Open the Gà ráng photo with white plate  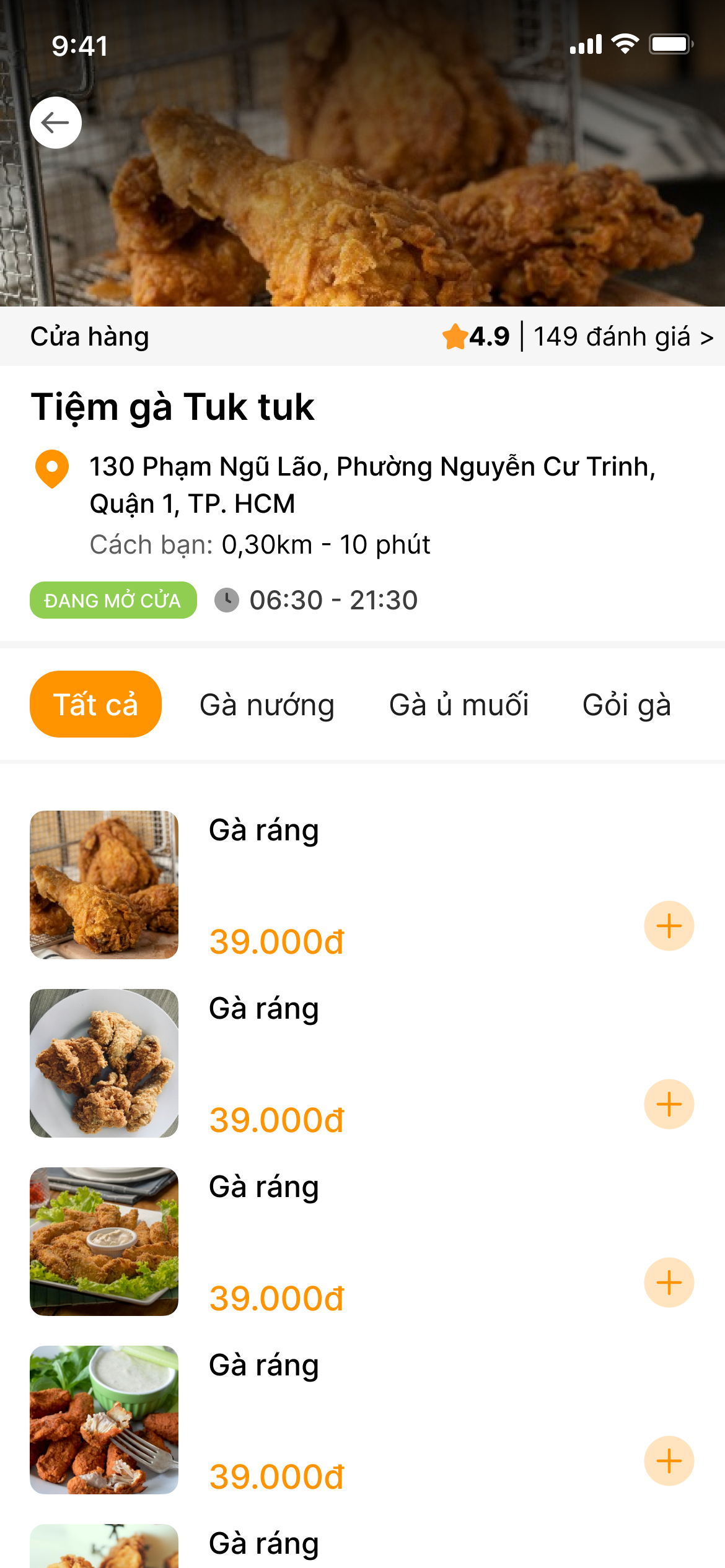[104, 1063]
